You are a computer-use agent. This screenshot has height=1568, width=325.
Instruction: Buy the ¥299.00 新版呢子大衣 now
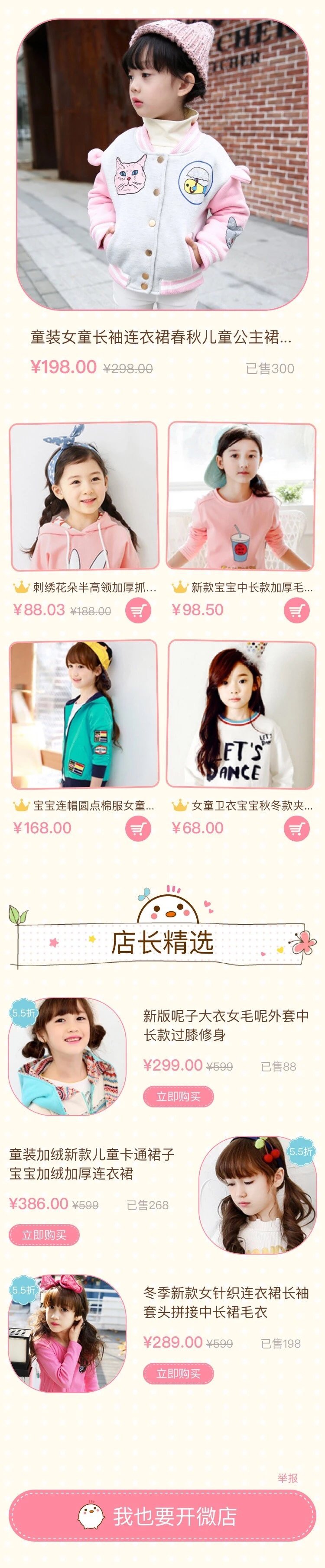[178, 1096]
